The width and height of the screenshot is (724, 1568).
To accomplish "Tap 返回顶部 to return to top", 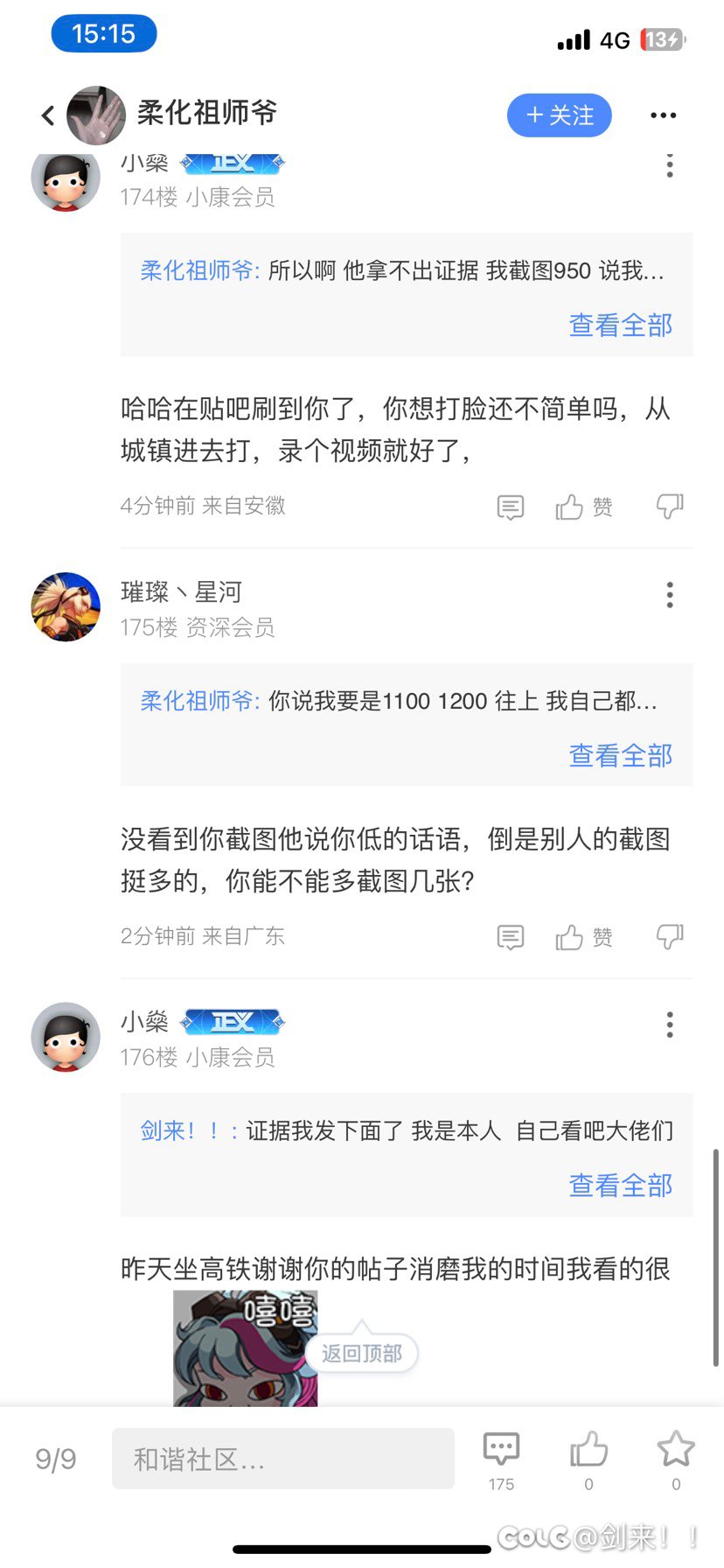I will pyautogui.click(x=361, y=1353).
